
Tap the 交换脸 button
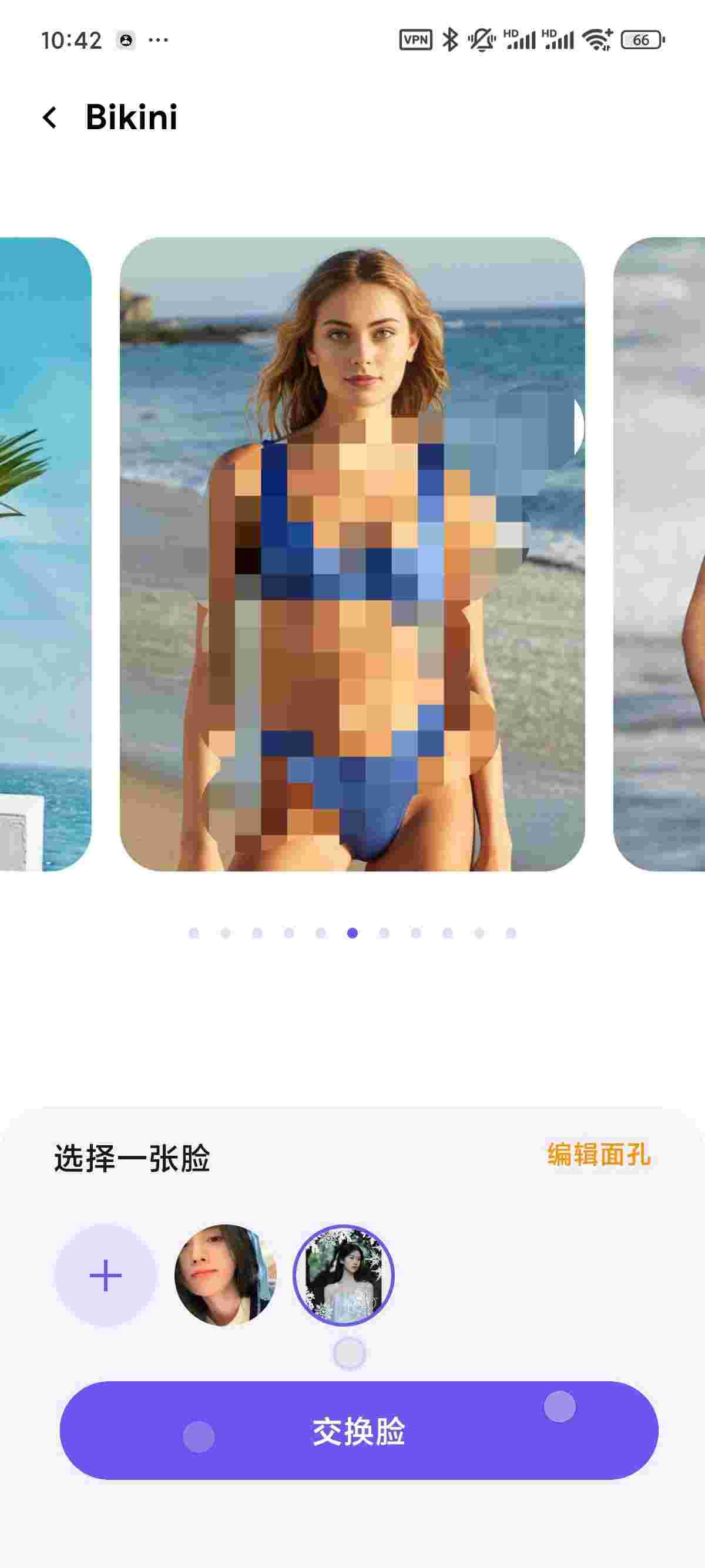[x=358, y=1431]
